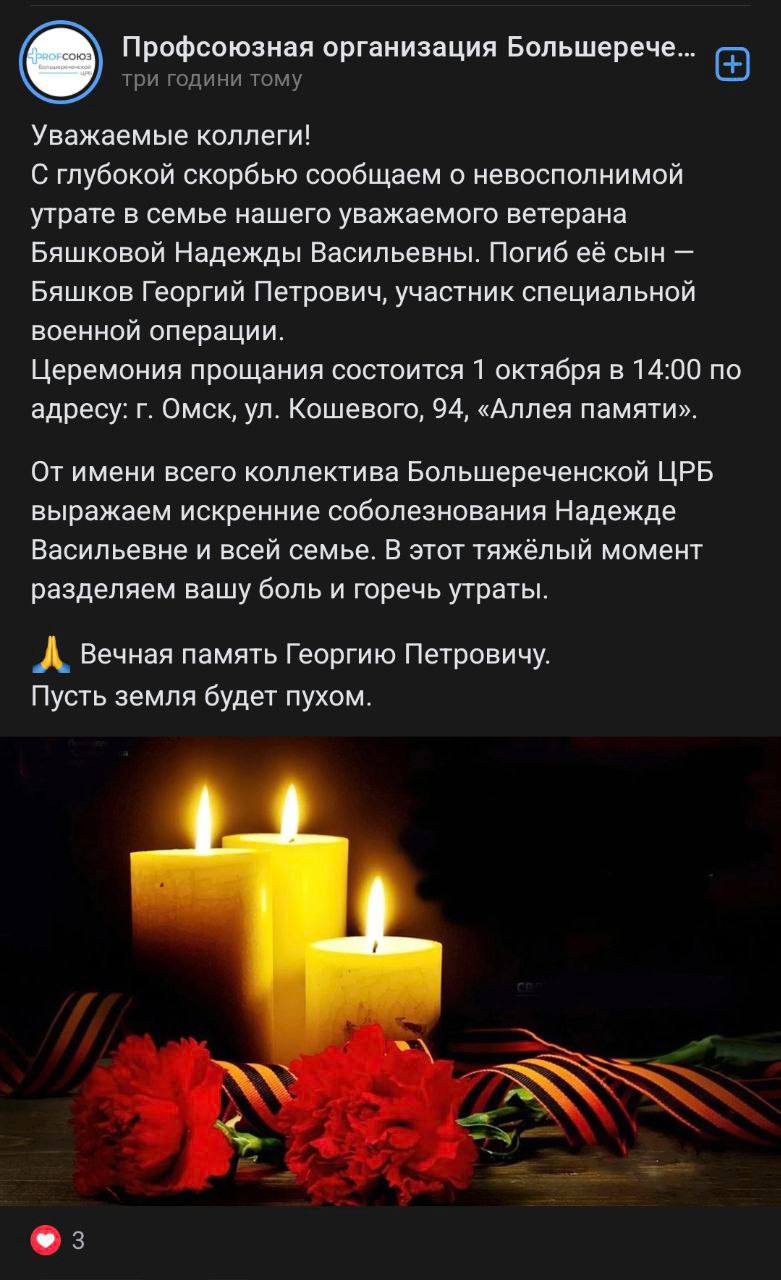Like the post with the heart icon
Image resolution: width=781 pixels, height=1280 pixels.
[x=45, y=1241]
